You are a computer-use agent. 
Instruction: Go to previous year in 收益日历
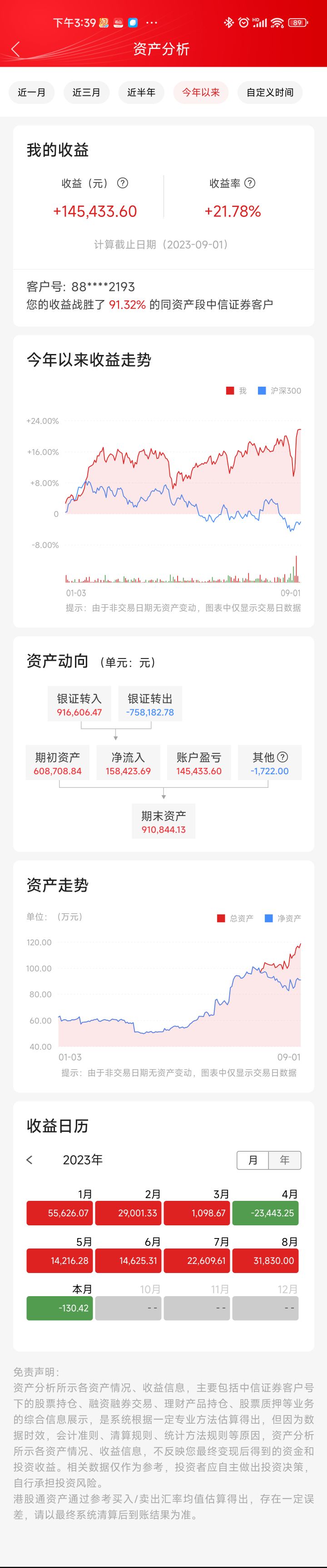click(x=29, y=1160)
